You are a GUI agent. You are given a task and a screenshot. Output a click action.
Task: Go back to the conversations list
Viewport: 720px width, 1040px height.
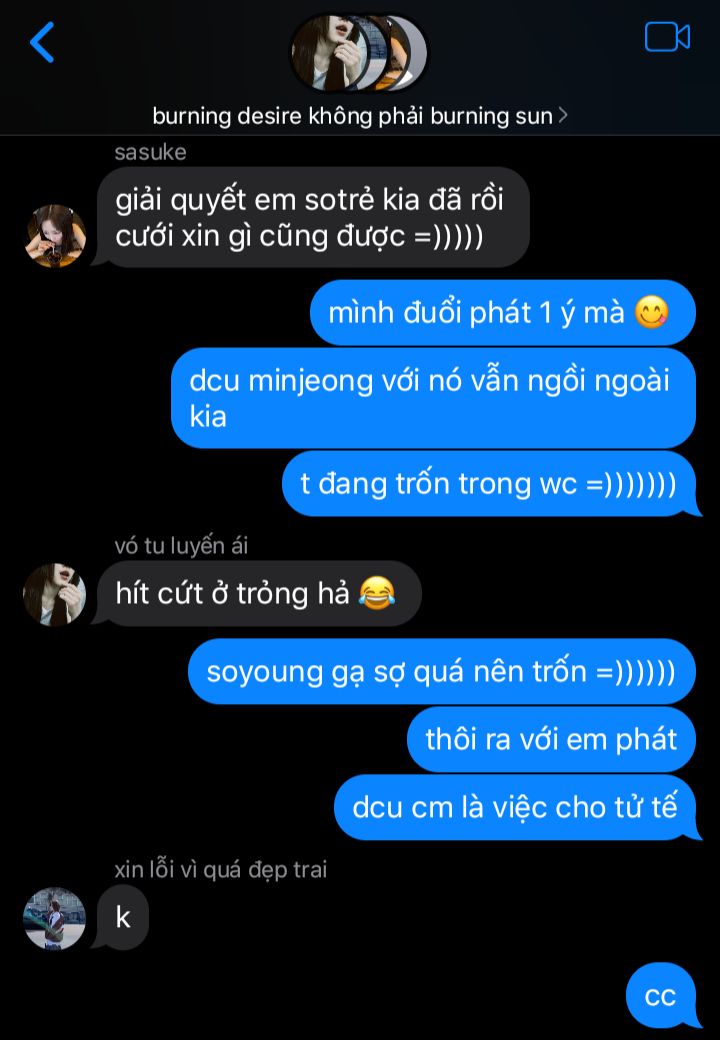(x=42, y=43)
